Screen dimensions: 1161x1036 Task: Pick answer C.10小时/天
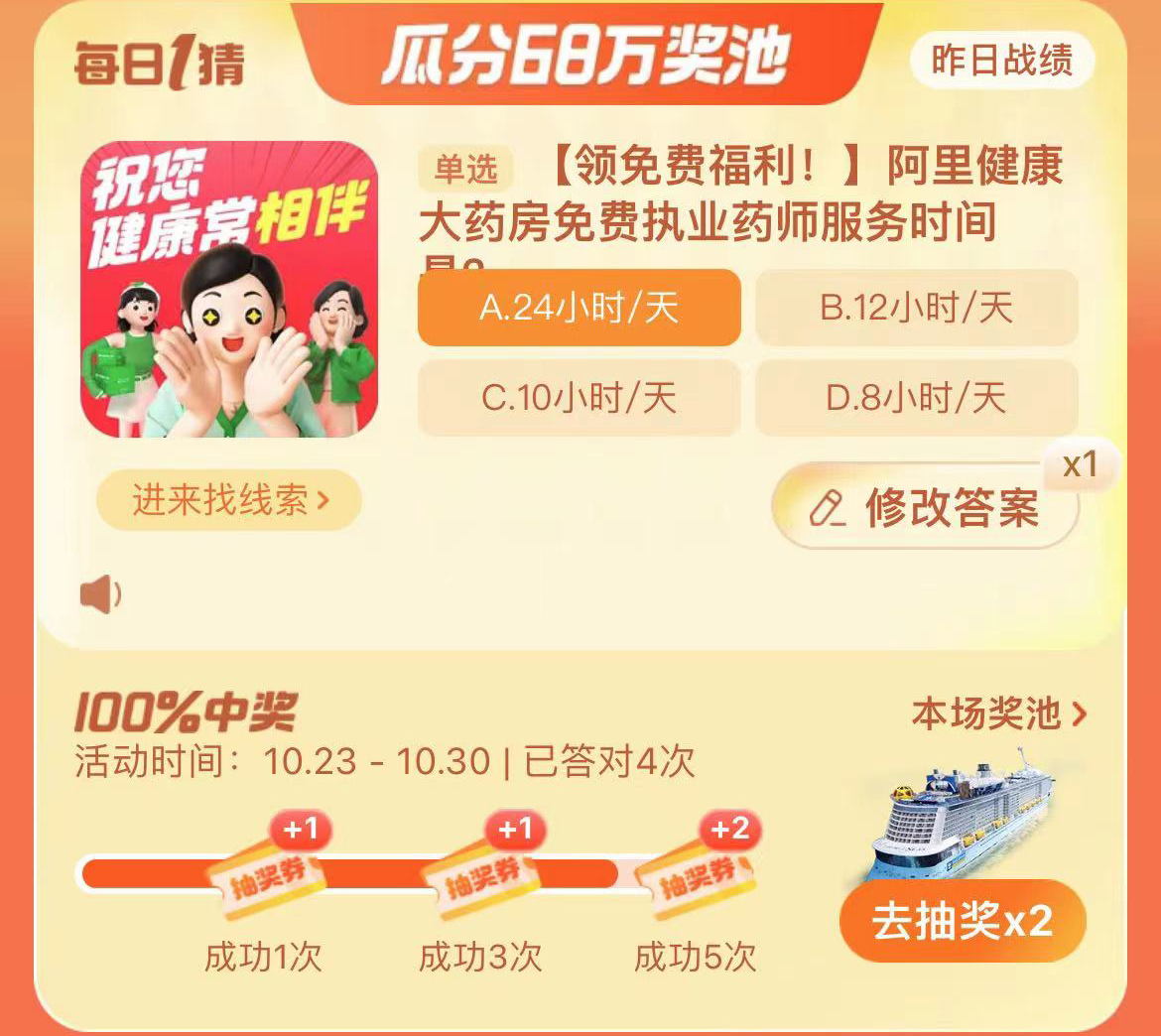click(579, 398)
